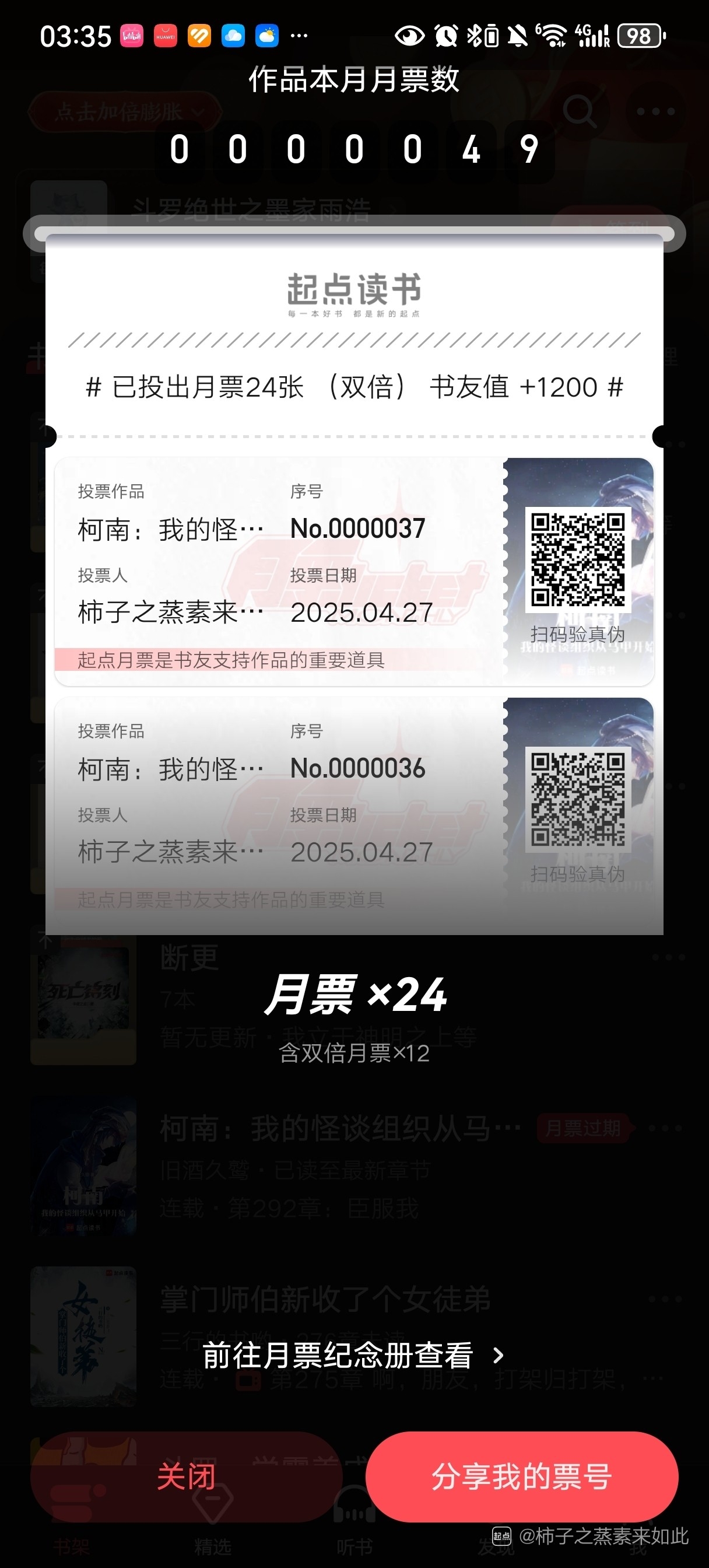
Task: Close the monthly ticket dialog
Action: click(186, 1476)
